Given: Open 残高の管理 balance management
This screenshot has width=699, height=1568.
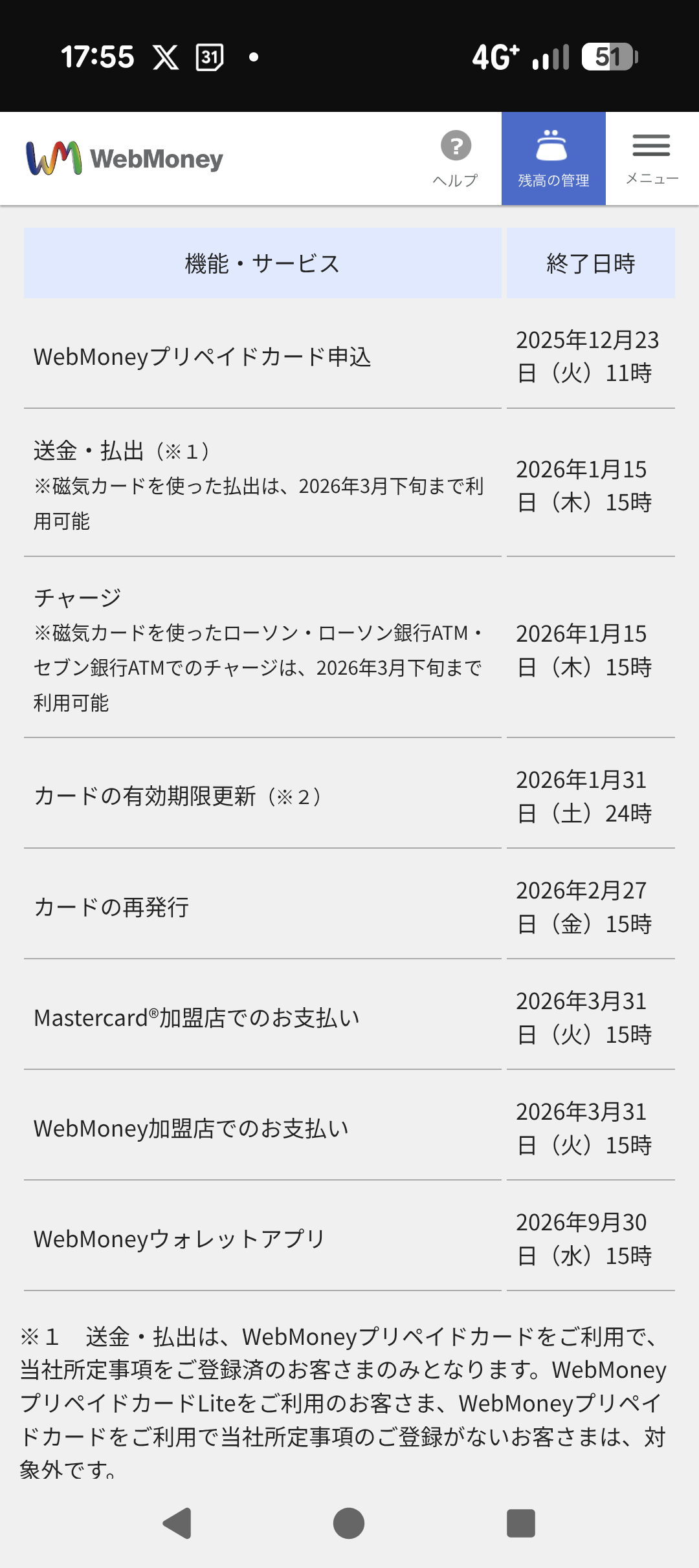Looking at the screenshot, I should (x=553, y=158).
